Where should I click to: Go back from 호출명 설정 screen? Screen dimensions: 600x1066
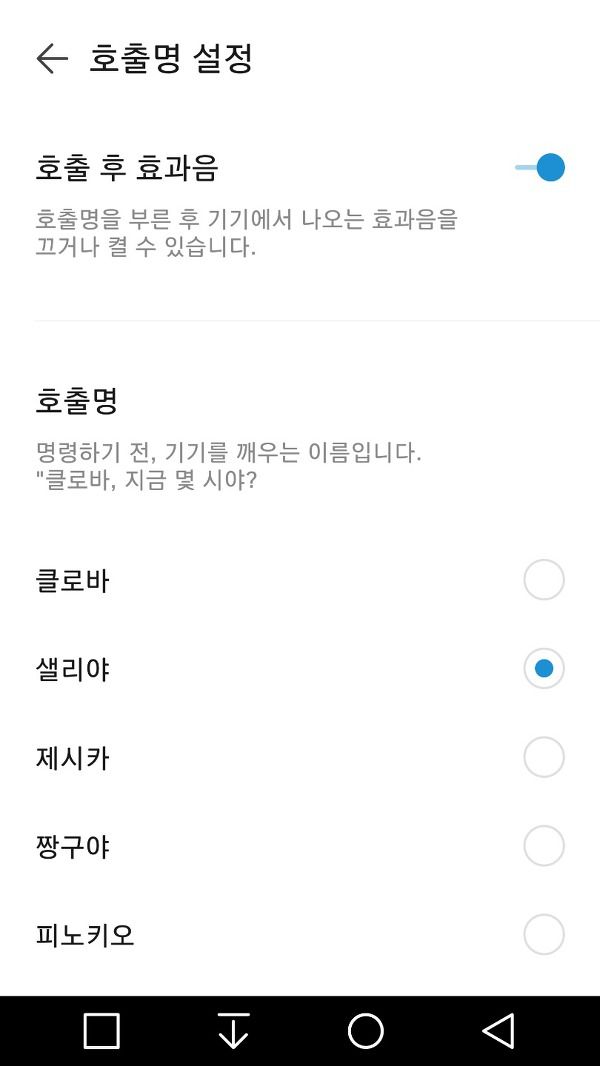[52, 59]
